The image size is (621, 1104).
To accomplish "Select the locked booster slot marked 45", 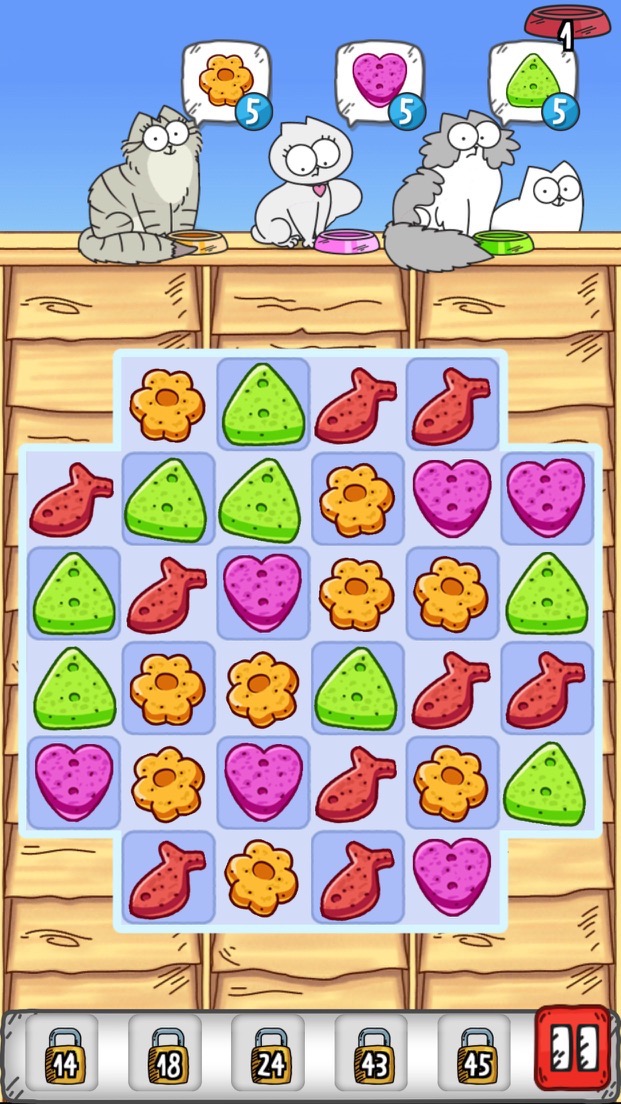I will click(x=475, y=1054).
